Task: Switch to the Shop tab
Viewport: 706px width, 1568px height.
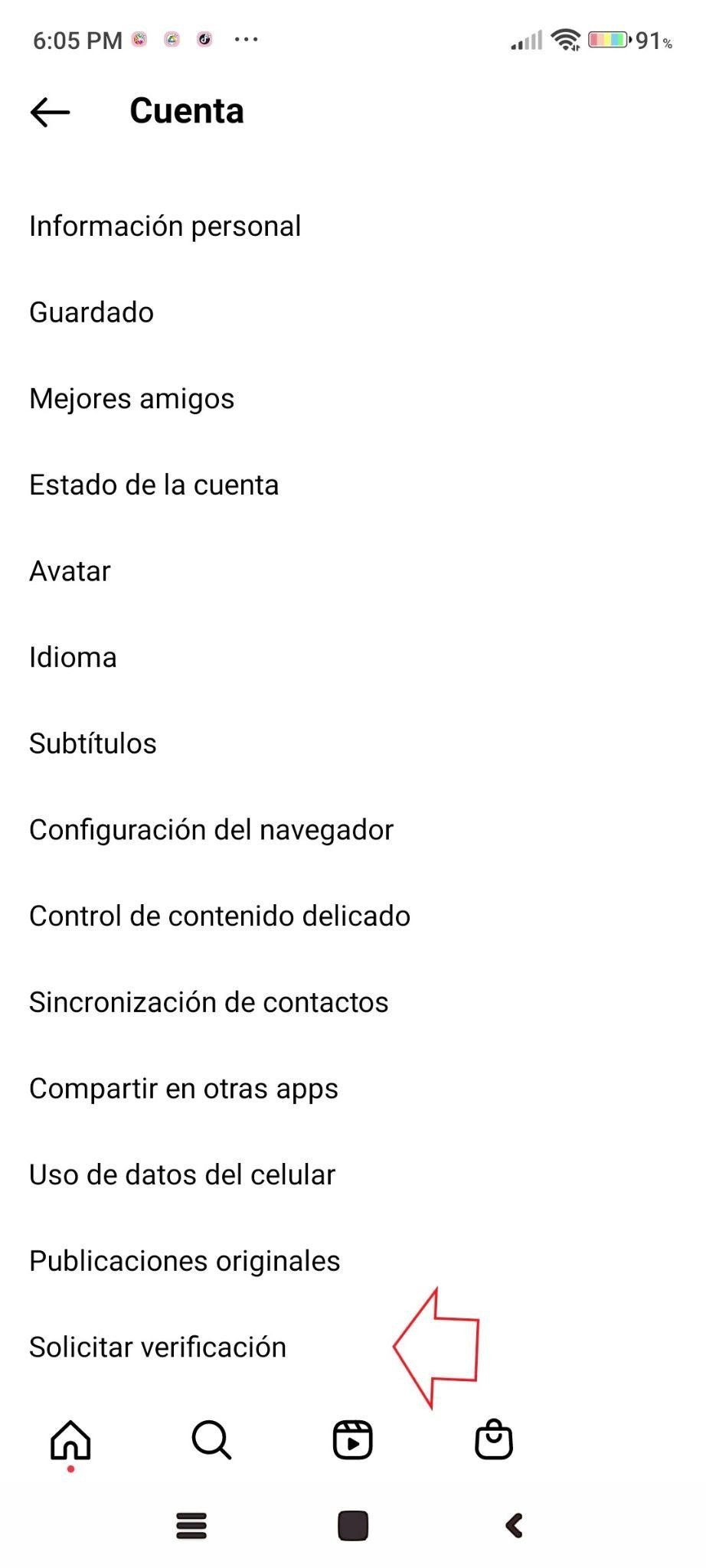Action: [494, 1441]
